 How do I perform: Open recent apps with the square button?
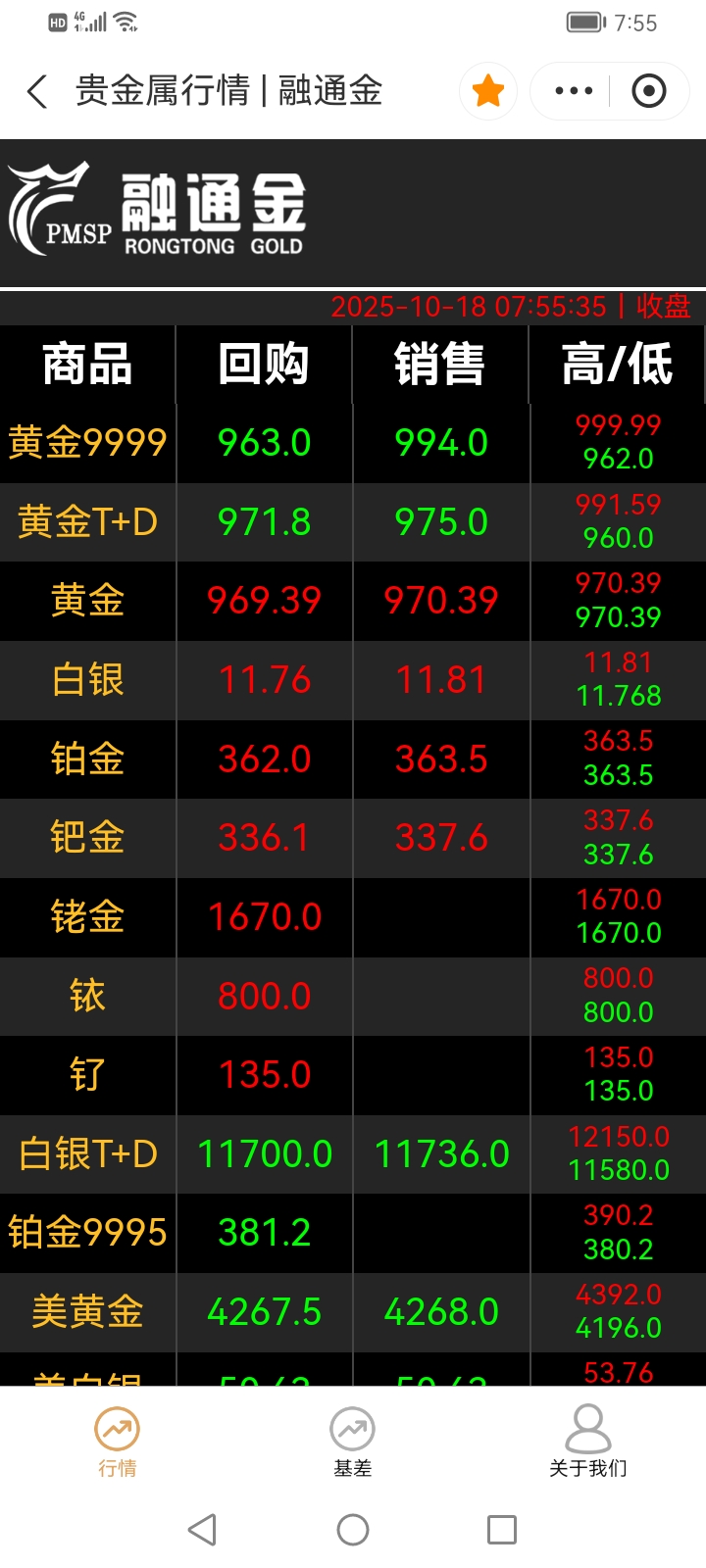click(x=502, y=1530)
